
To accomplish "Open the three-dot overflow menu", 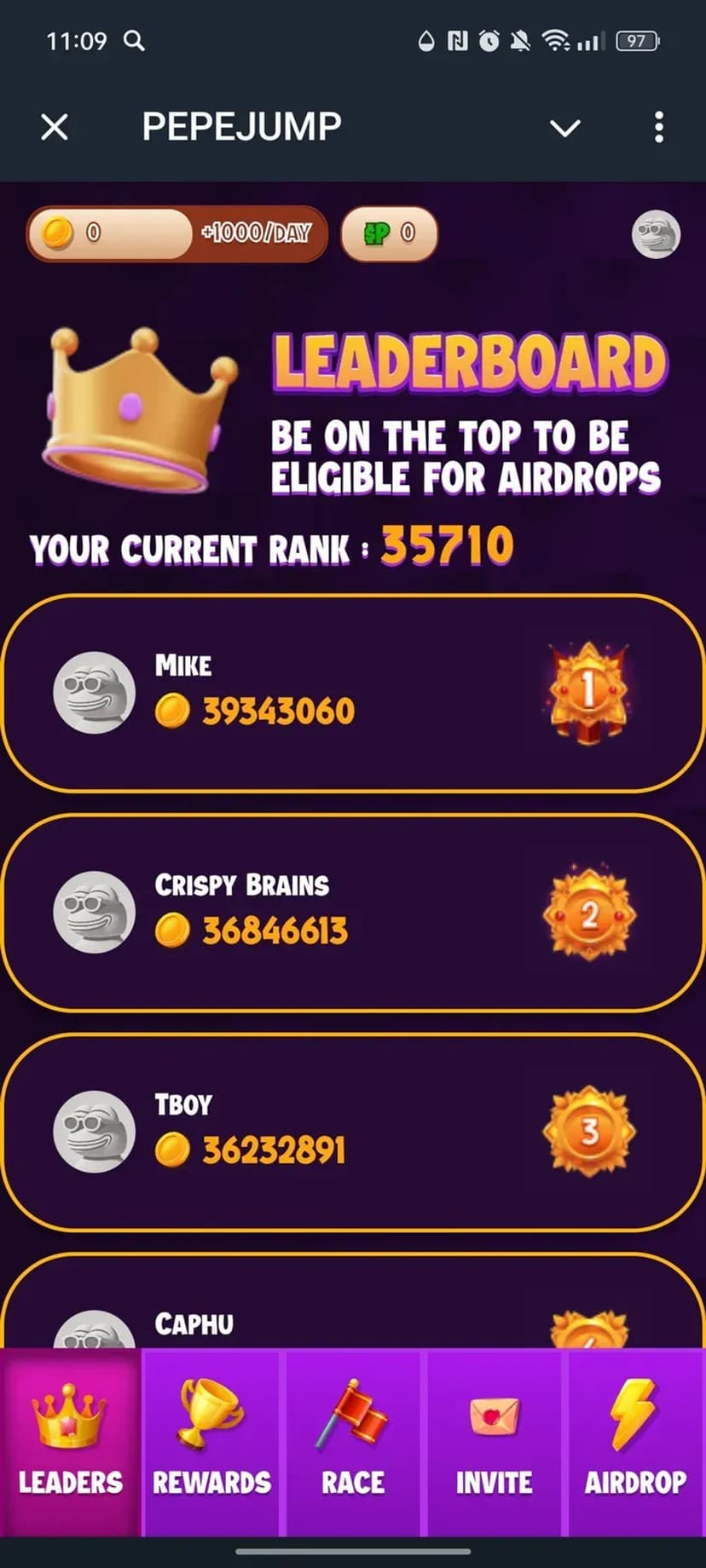I will (x=658, y=128).
